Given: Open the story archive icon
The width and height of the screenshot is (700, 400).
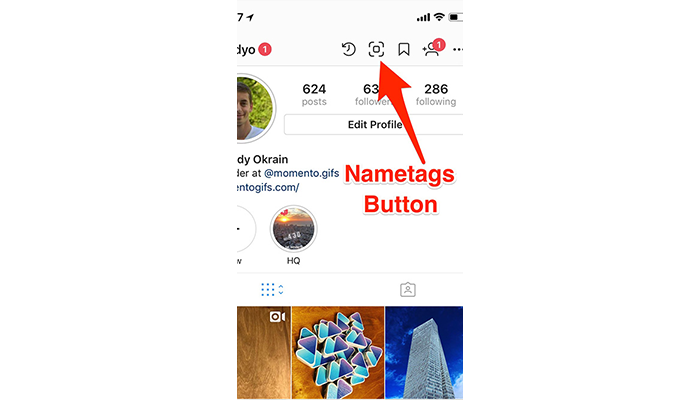Looking at the screenshot, I should pos(349,49).
